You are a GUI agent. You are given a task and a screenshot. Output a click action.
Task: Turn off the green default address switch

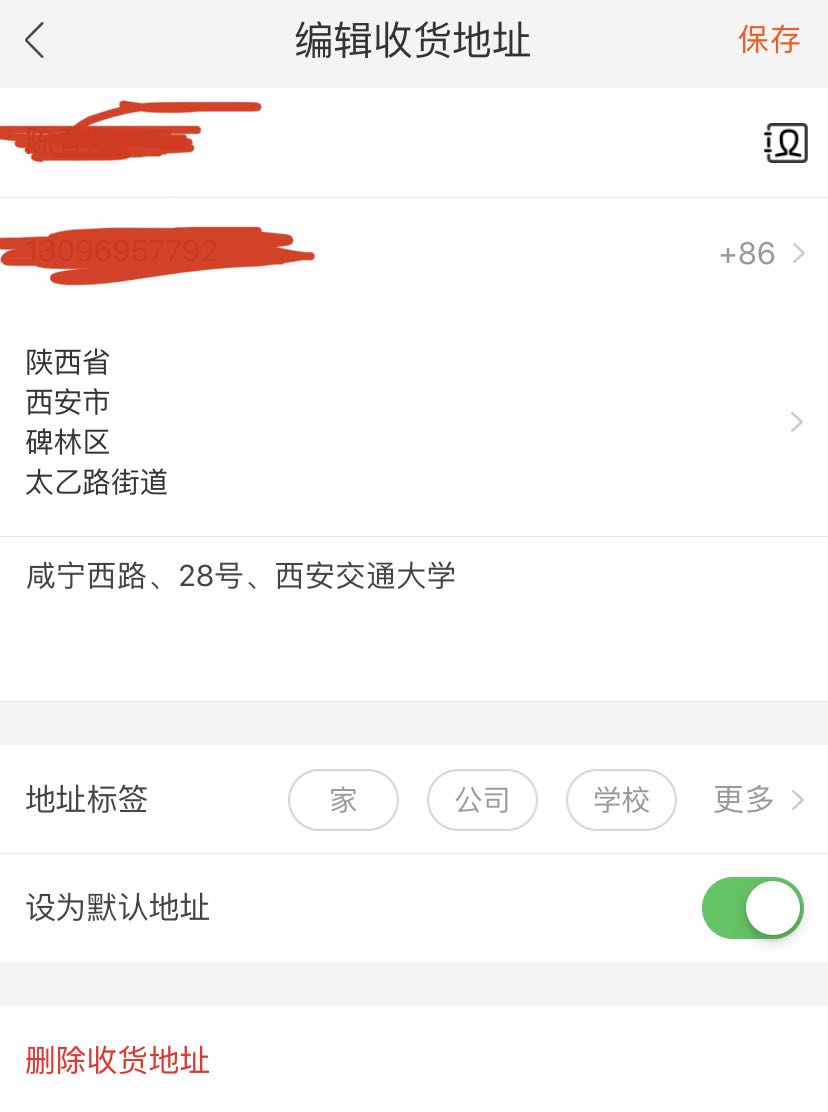tap(752, 908)
